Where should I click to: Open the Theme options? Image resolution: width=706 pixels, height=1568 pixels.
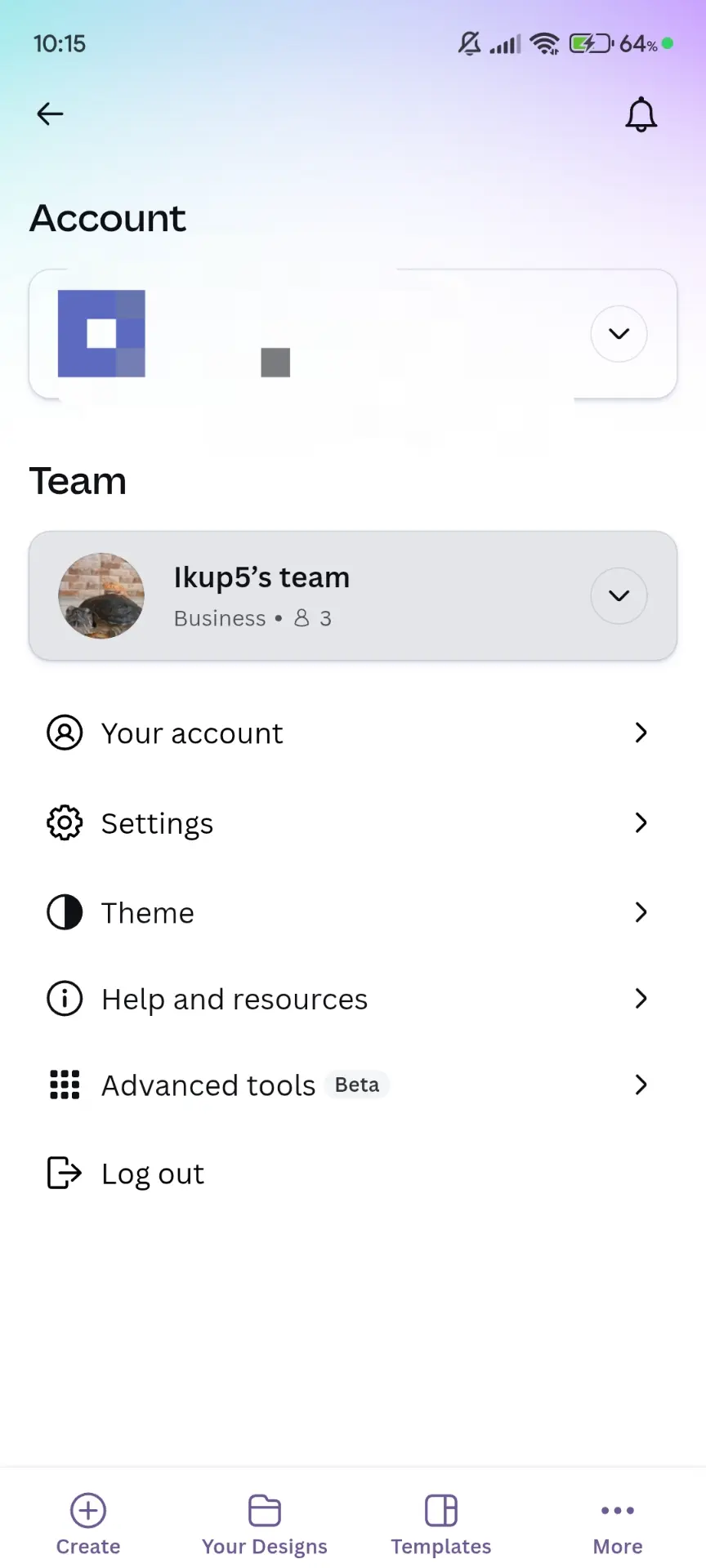[x=353, y=912]
